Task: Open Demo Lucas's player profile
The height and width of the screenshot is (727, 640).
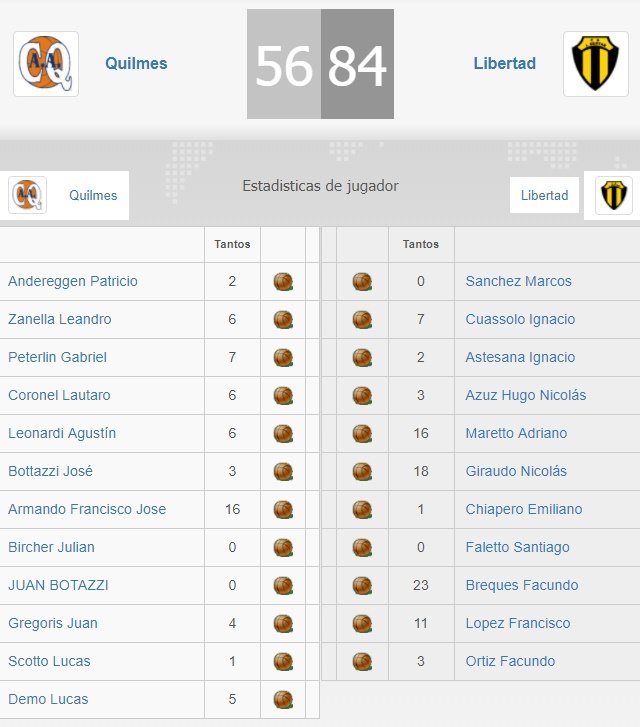Action: (48, 699)
